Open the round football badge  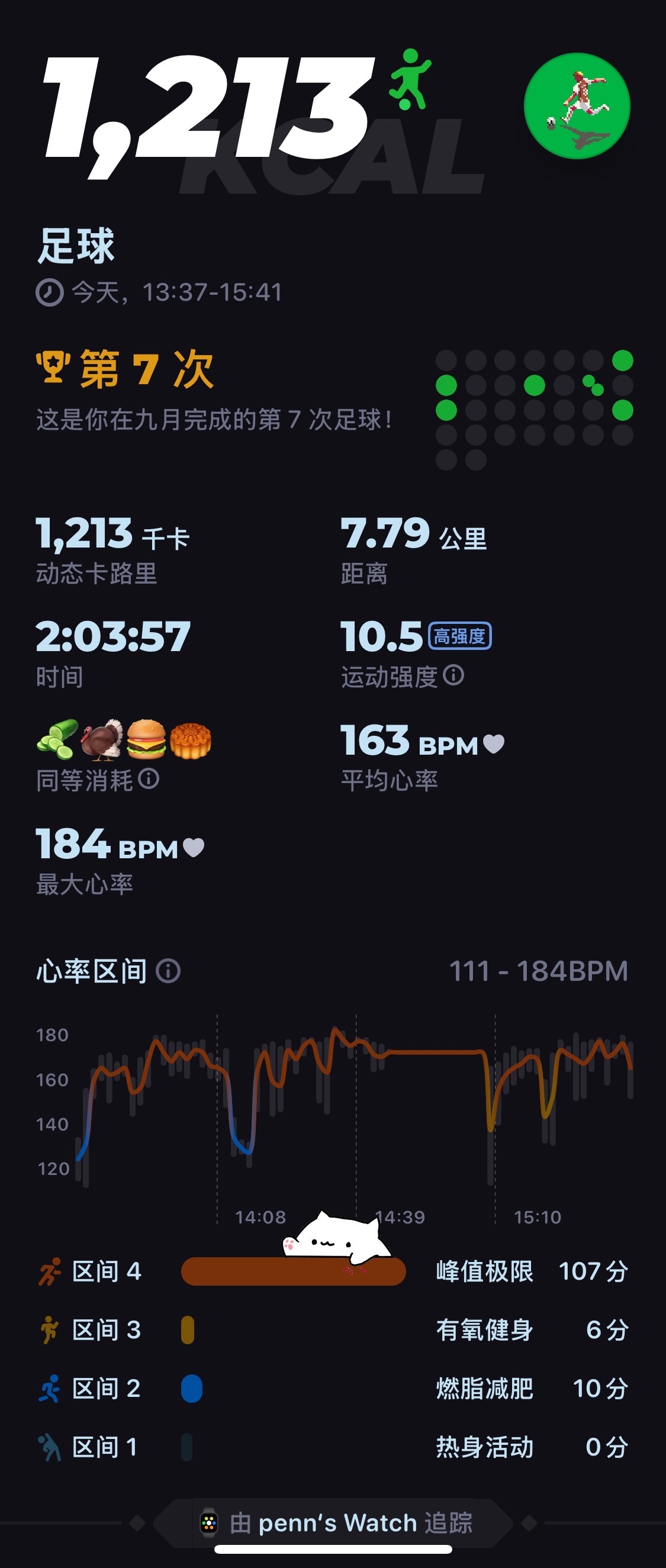(x=577, y=107)
